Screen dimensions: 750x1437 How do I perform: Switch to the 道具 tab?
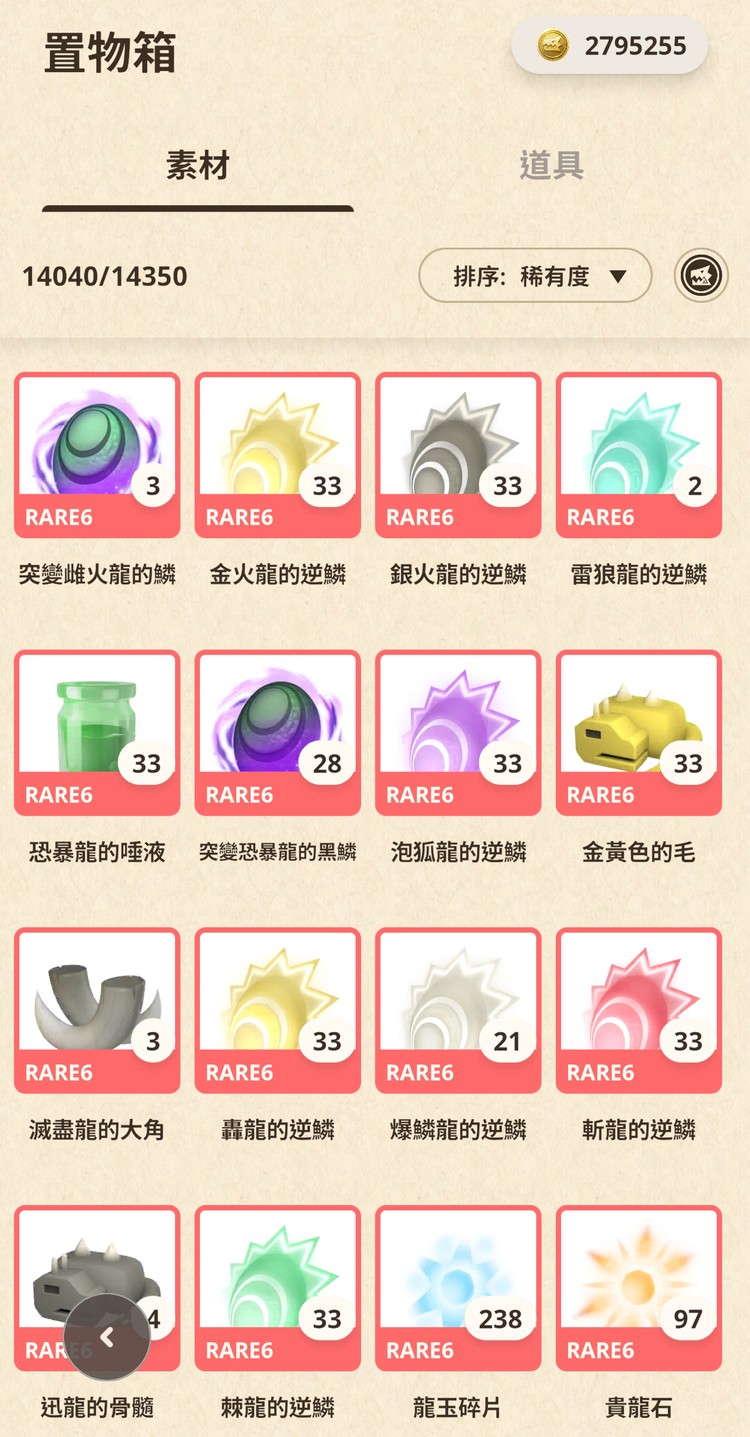coord(551,166)
